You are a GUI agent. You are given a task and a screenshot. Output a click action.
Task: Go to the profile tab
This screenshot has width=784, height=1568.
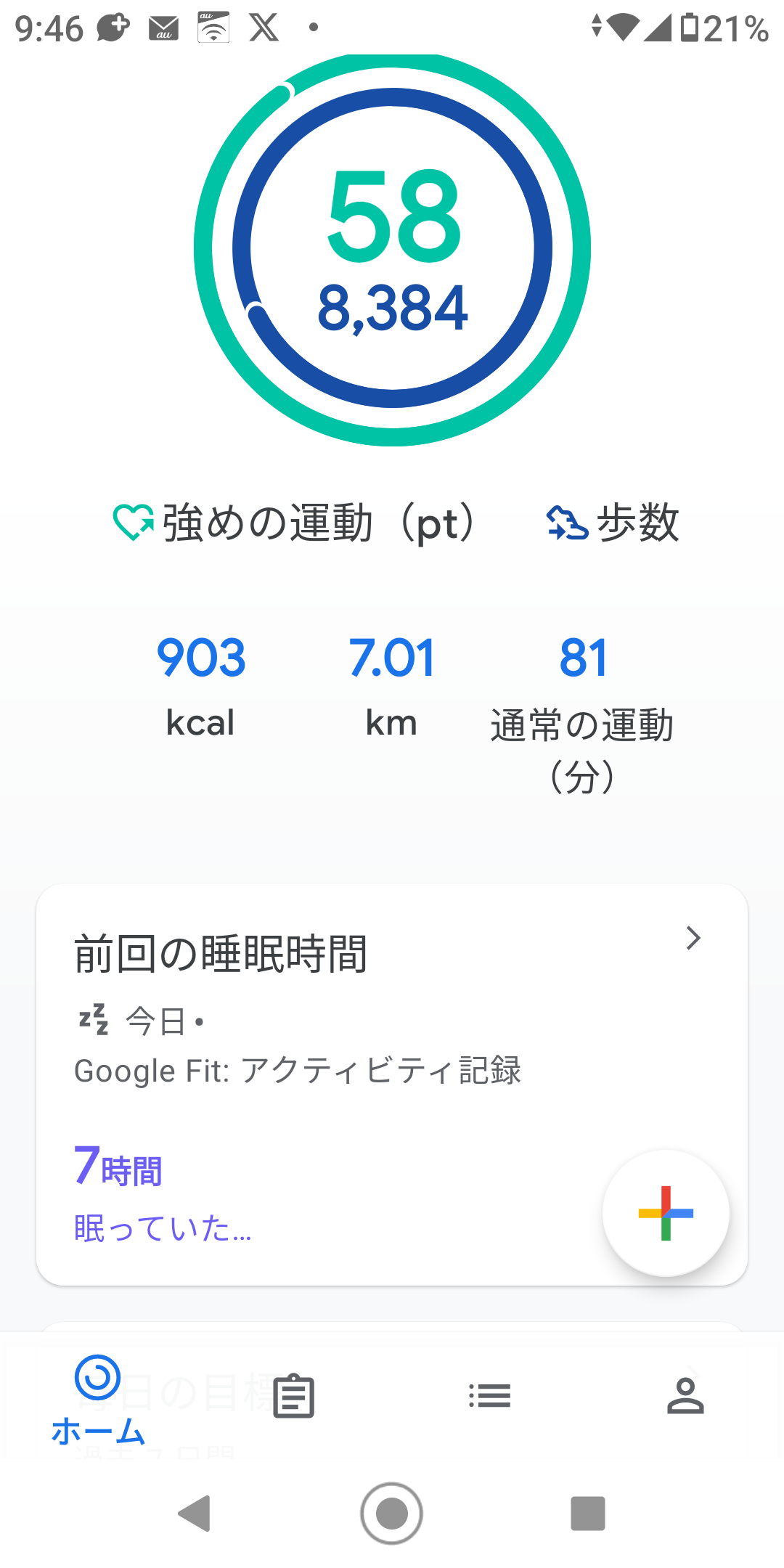point(685,1395)
